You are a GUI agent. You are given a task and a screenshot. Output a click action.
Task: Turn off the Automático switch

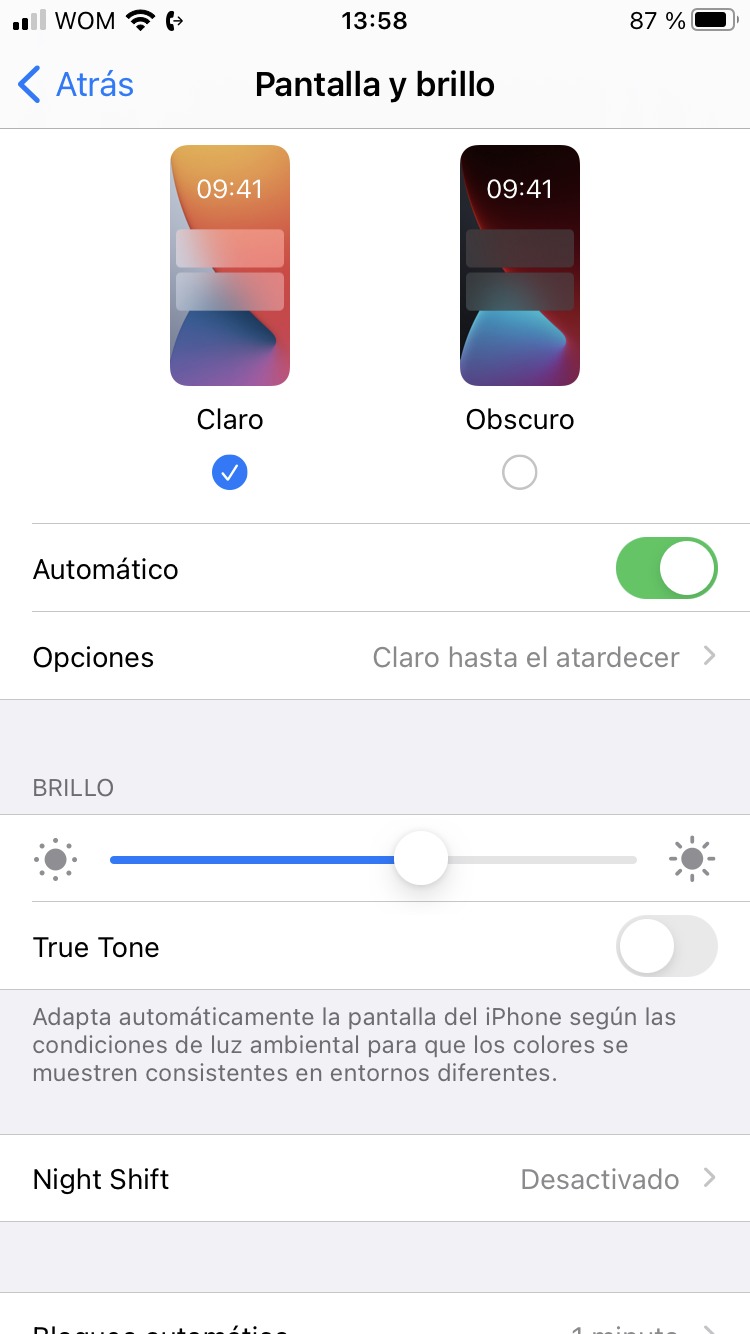pos(667,568)
